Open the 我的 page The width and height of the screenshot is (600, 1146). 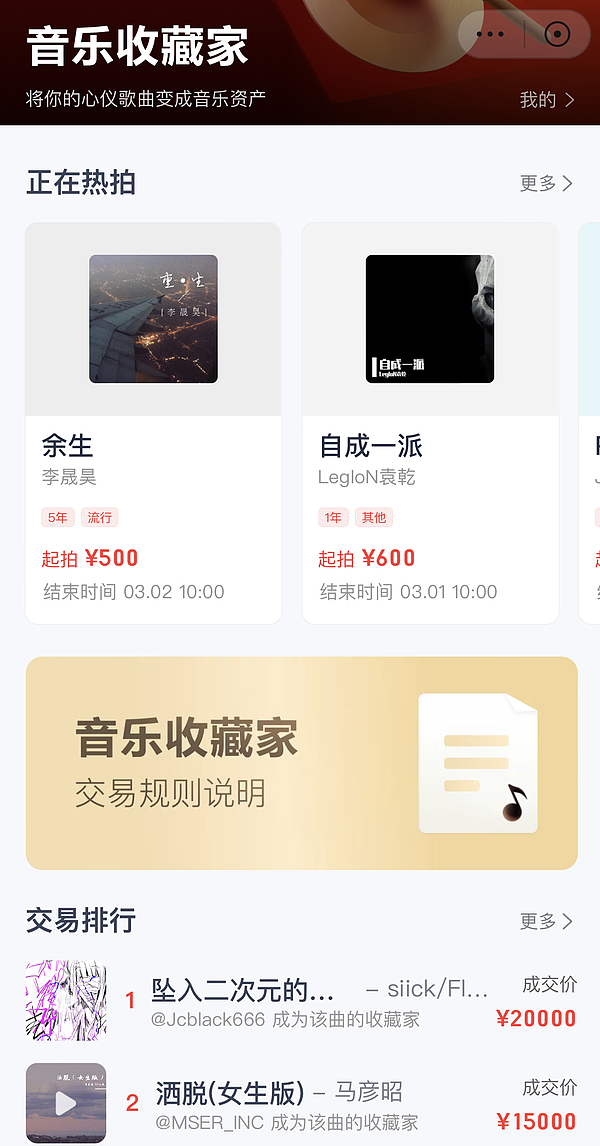546,99
